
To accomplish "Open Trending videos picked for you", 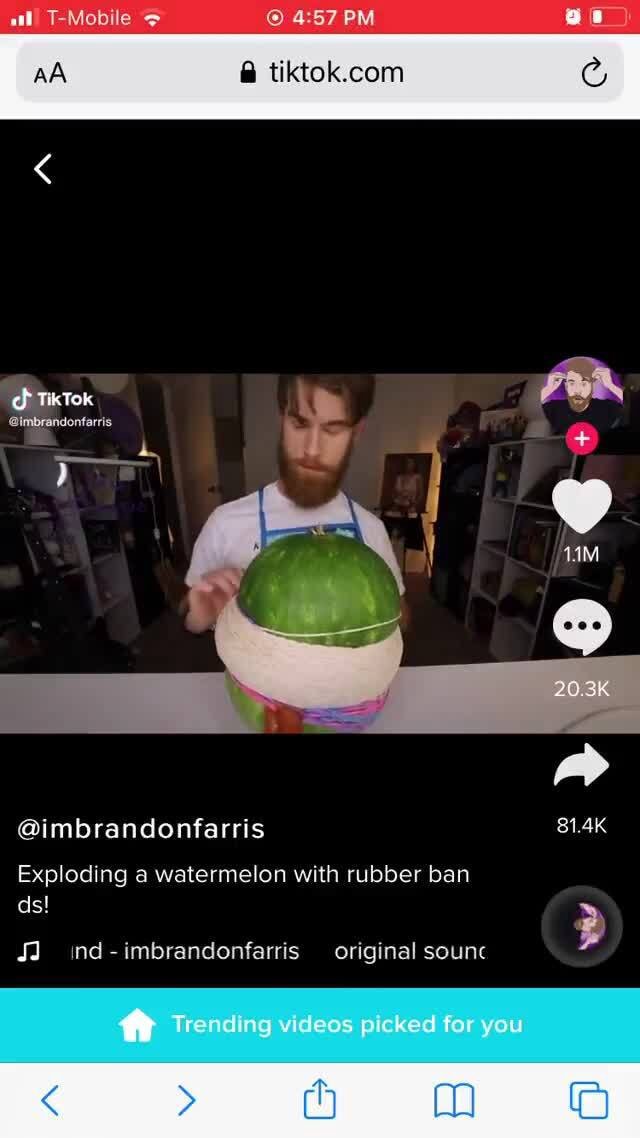I will coord(320,1024).
